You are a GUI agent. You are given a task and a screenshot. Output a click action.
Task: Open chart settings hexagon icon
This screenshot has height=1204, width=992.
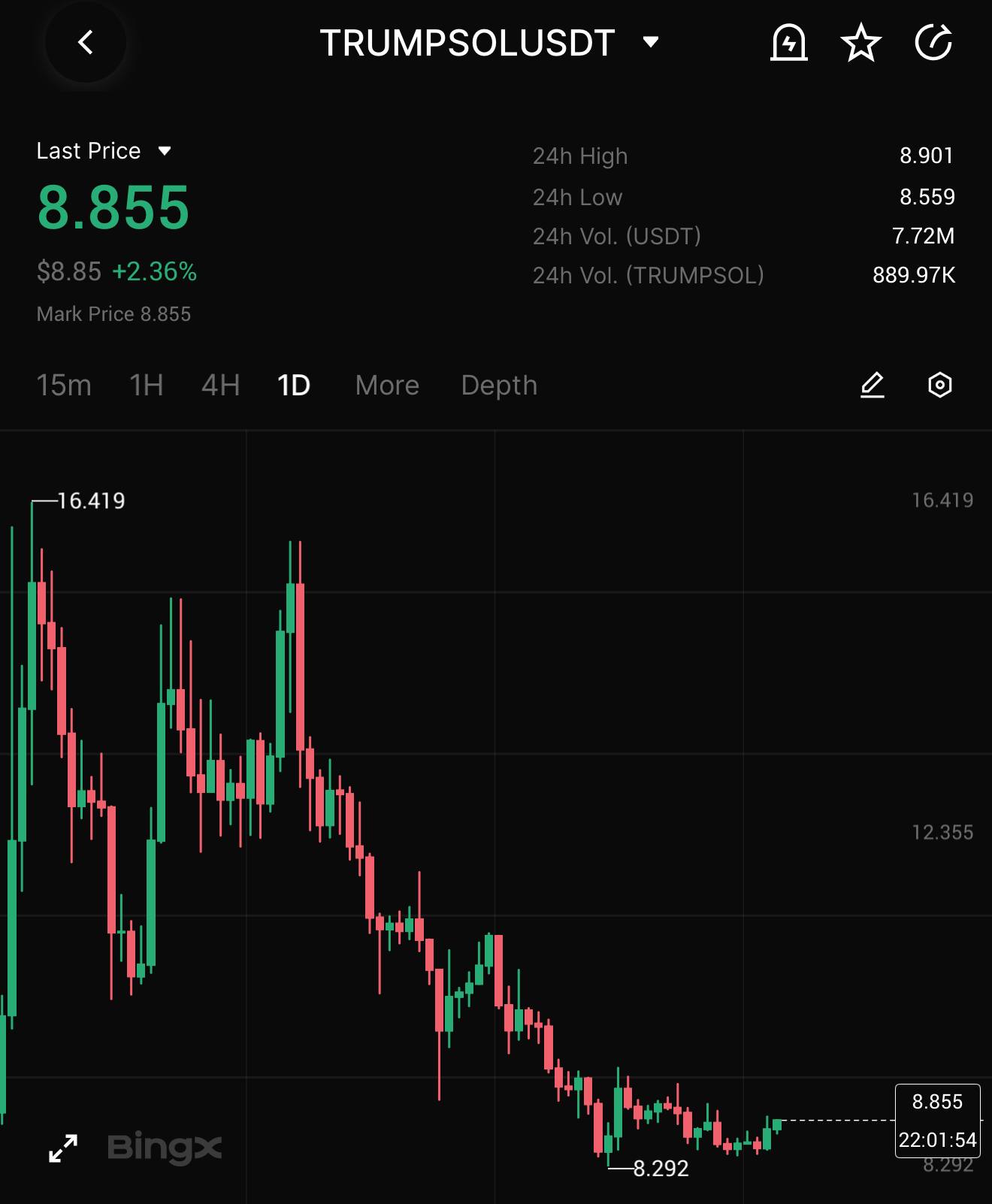click(939, 385)
